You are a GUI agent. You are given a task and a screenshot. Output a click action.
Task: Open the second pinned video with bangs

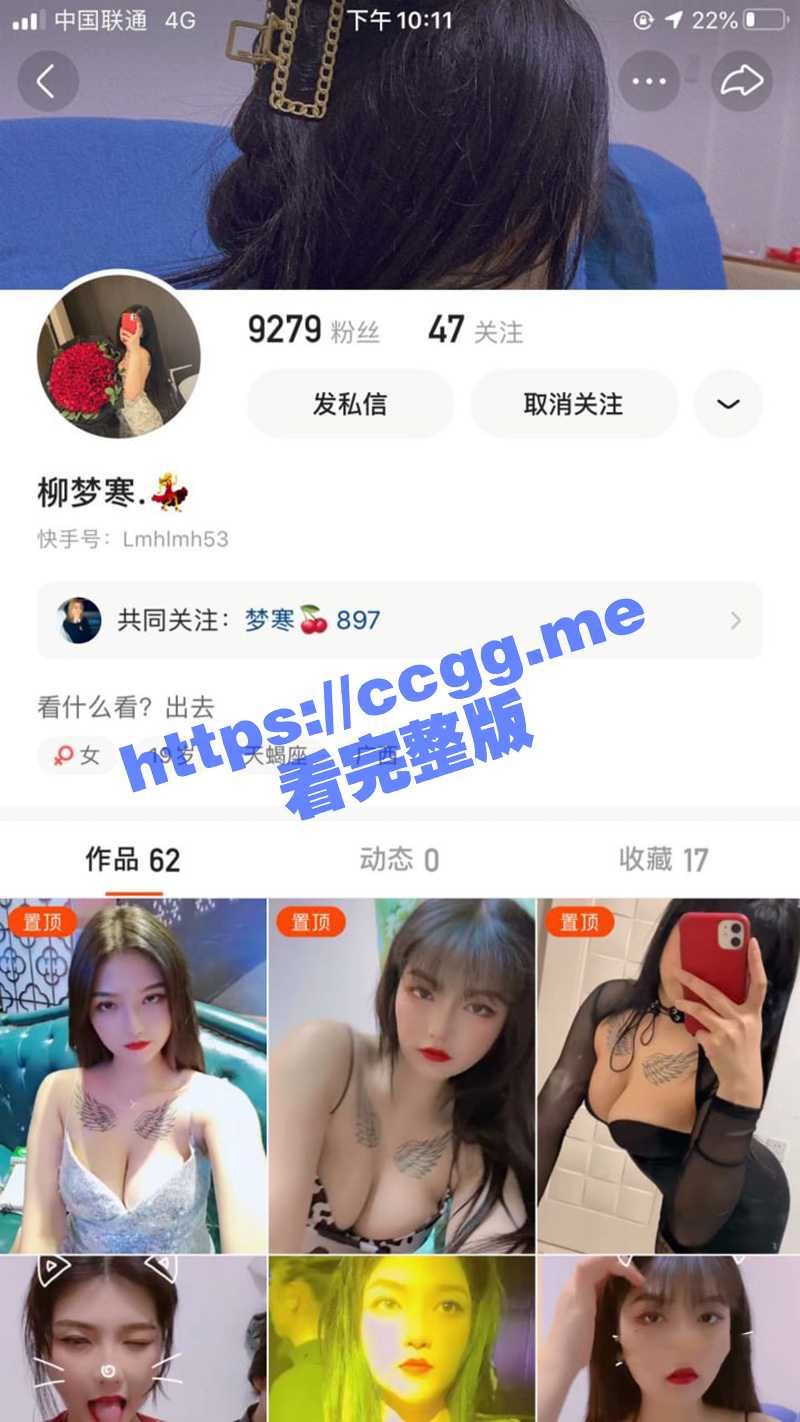402,1075
